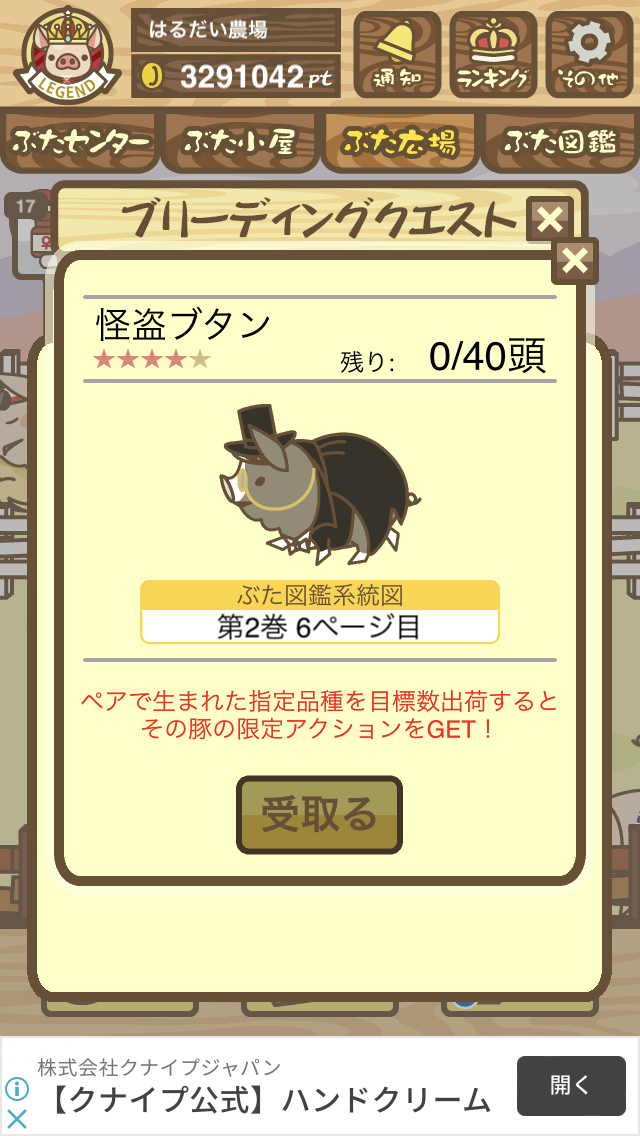Close the ブリーディングクエスト window
The width and height of the screenshot is (640, 1136).
[549, 220]
